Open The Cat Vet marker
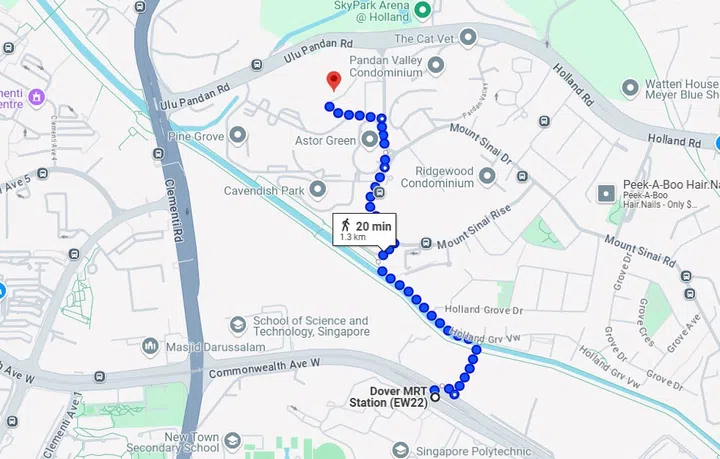The width and height of the screenshot is (720, 459). pos(468,38)
